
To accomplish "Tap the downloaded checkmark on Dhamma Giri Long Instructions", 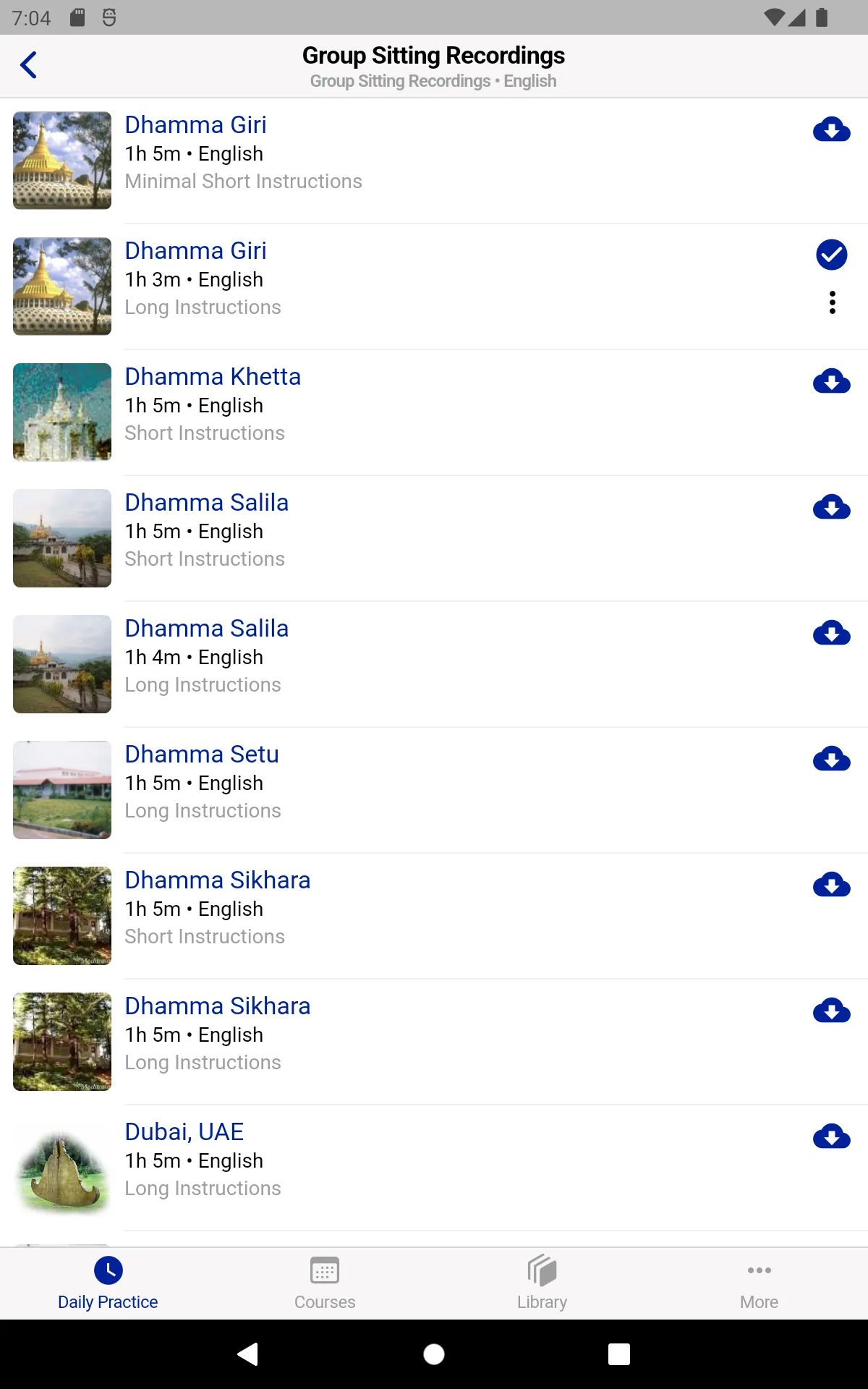I will point(832,255).
